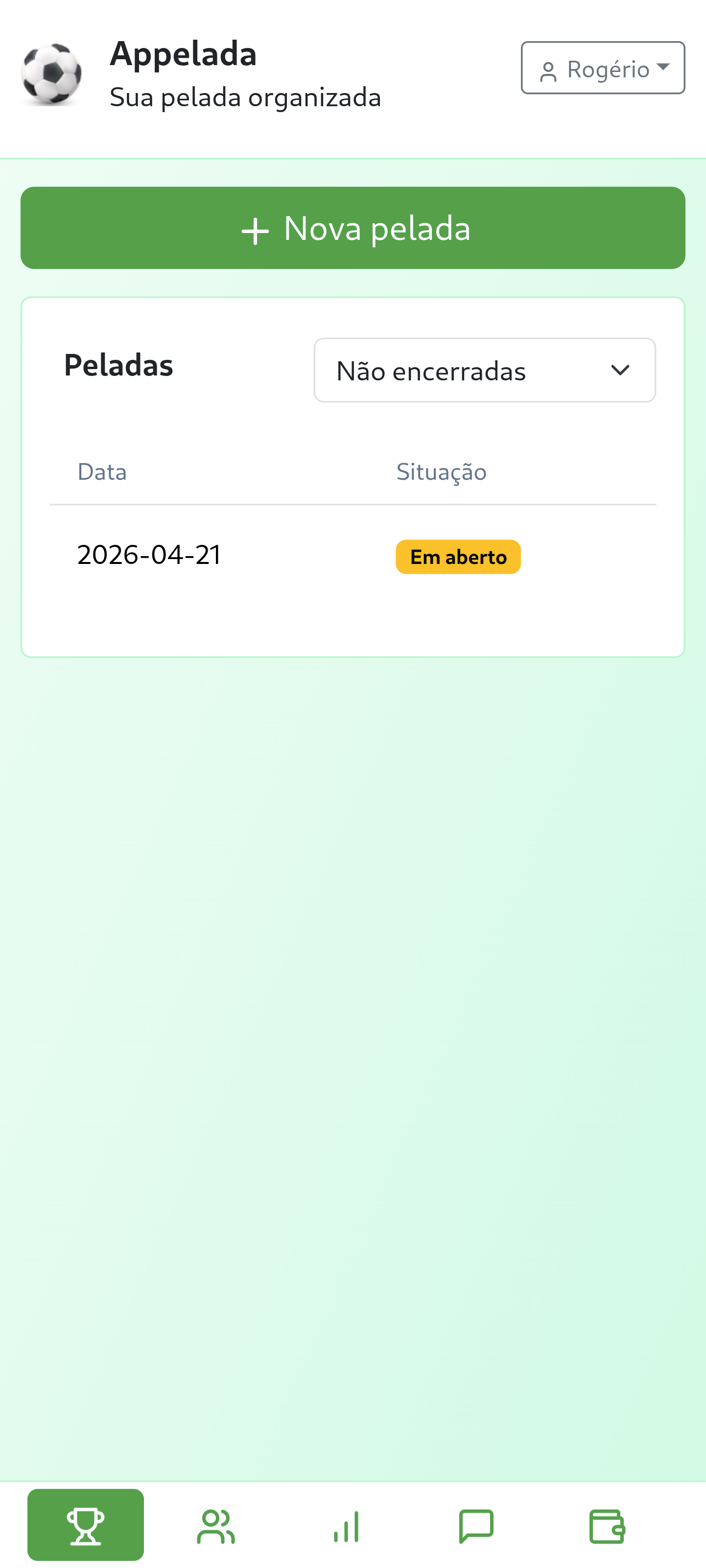The image size is (706, 1568).
Task: Switch to the chat messages tab
Action: pyautogui.click(x=476, y=1526)
